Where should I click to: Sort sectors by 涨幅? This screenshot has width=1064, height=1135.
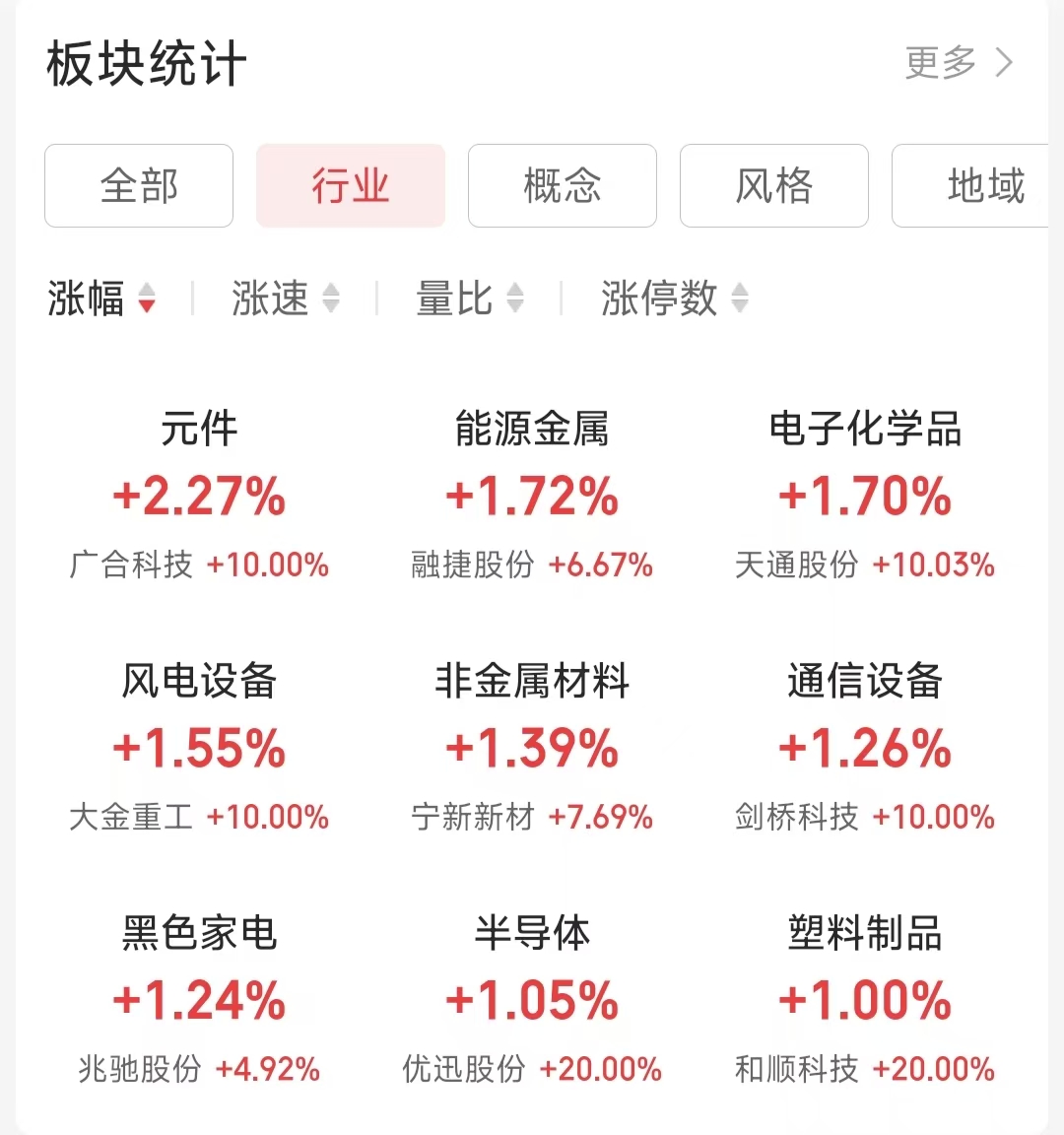(x=101, y=299)
